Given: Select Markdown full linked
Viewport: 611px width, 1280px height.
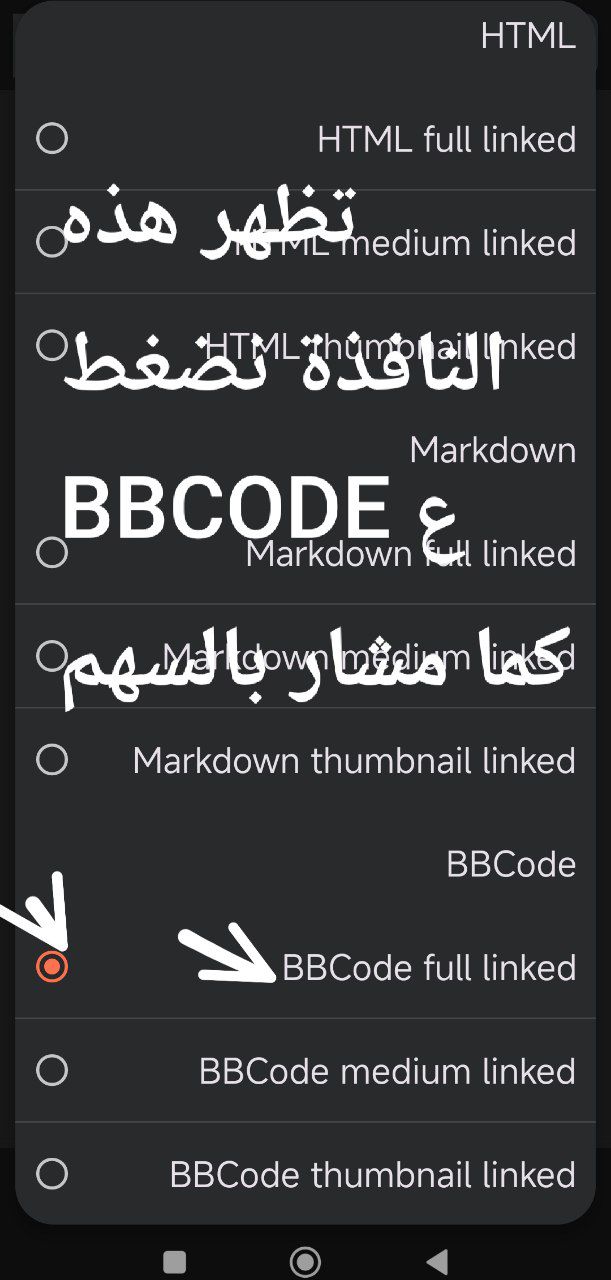Looking at the screenshot, I should coord(52,552).
